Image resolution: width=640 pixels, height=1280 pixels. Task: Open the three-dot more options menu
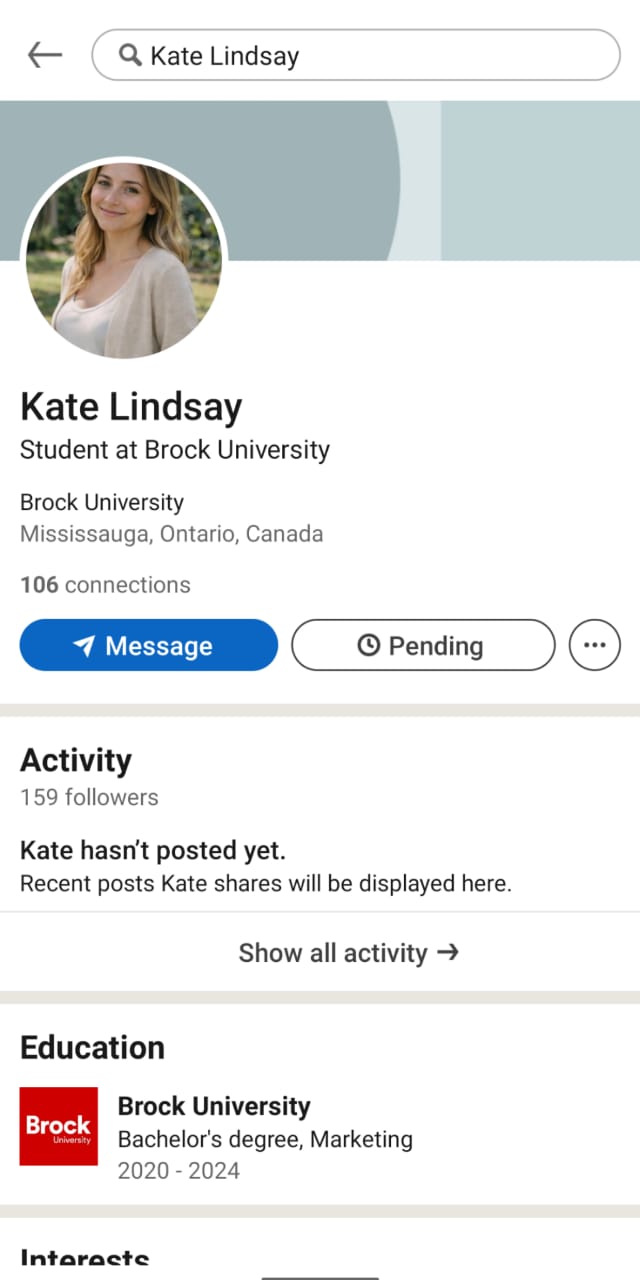click(594, 645)
